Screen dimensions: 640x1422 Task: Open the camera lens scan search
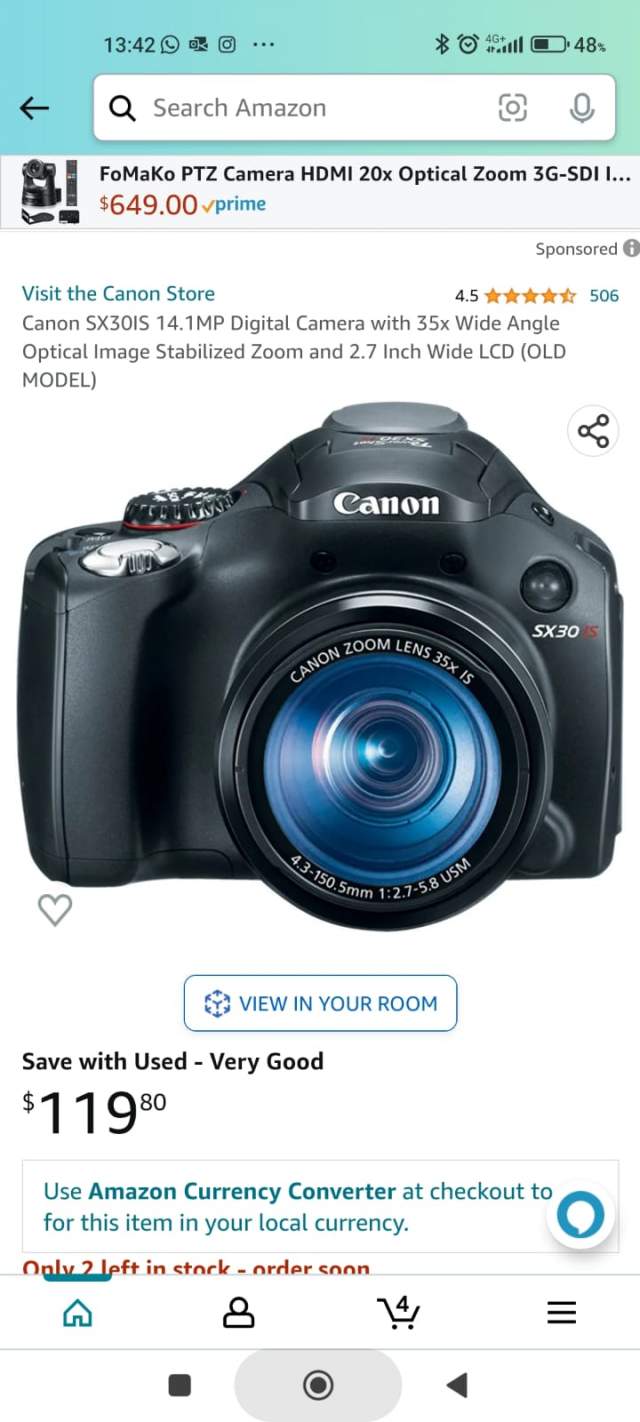point(512,108)
